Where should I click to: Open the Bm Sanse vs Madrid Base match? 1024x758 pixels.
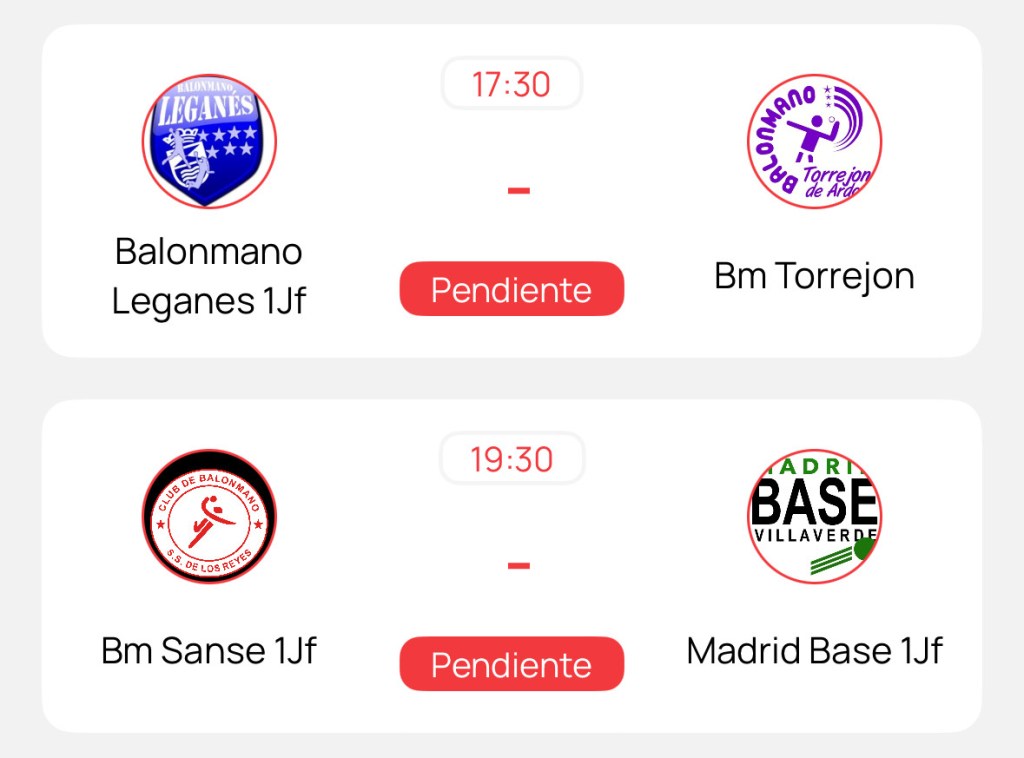[x=511, y=566]
